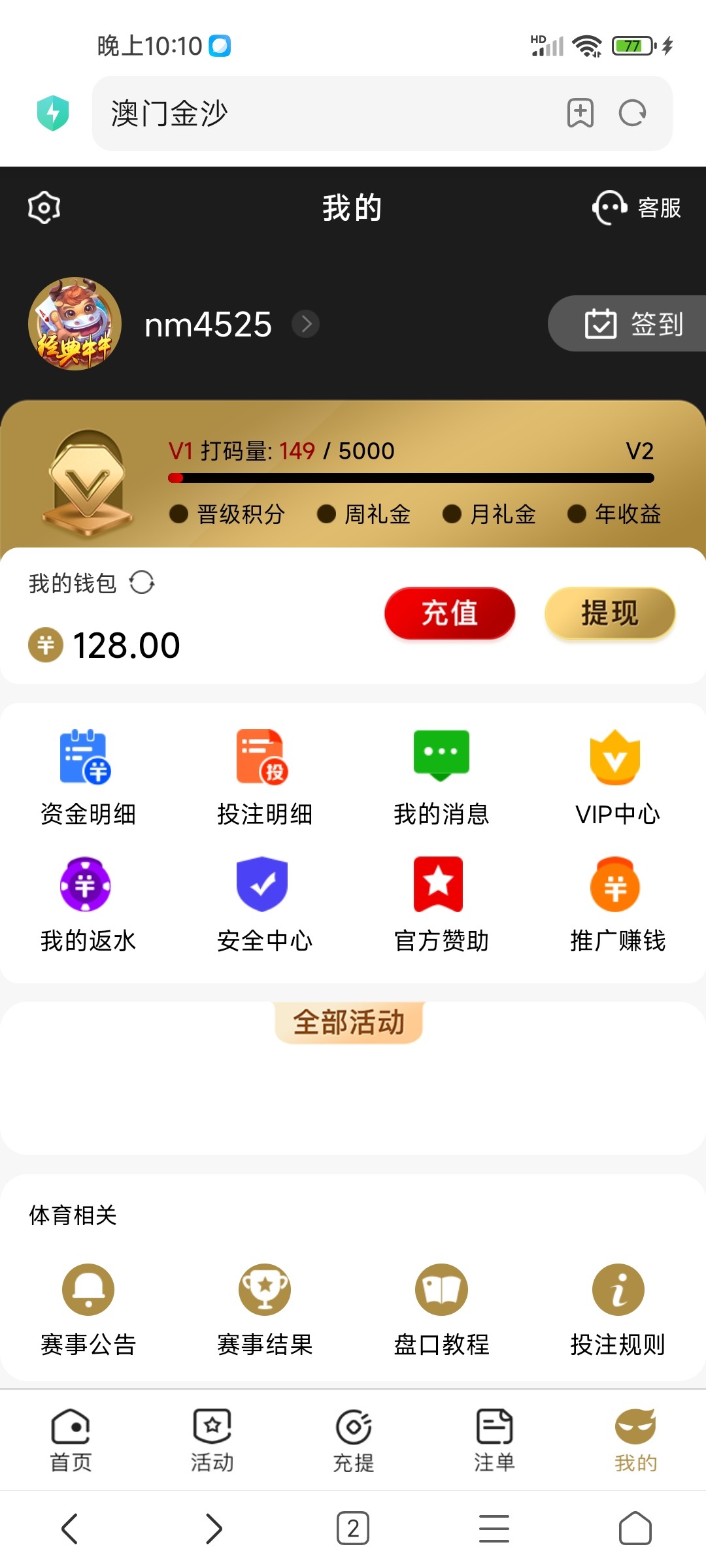Open 安全中心 security center
Screen dimensions: 706x1568
[263, 905]
